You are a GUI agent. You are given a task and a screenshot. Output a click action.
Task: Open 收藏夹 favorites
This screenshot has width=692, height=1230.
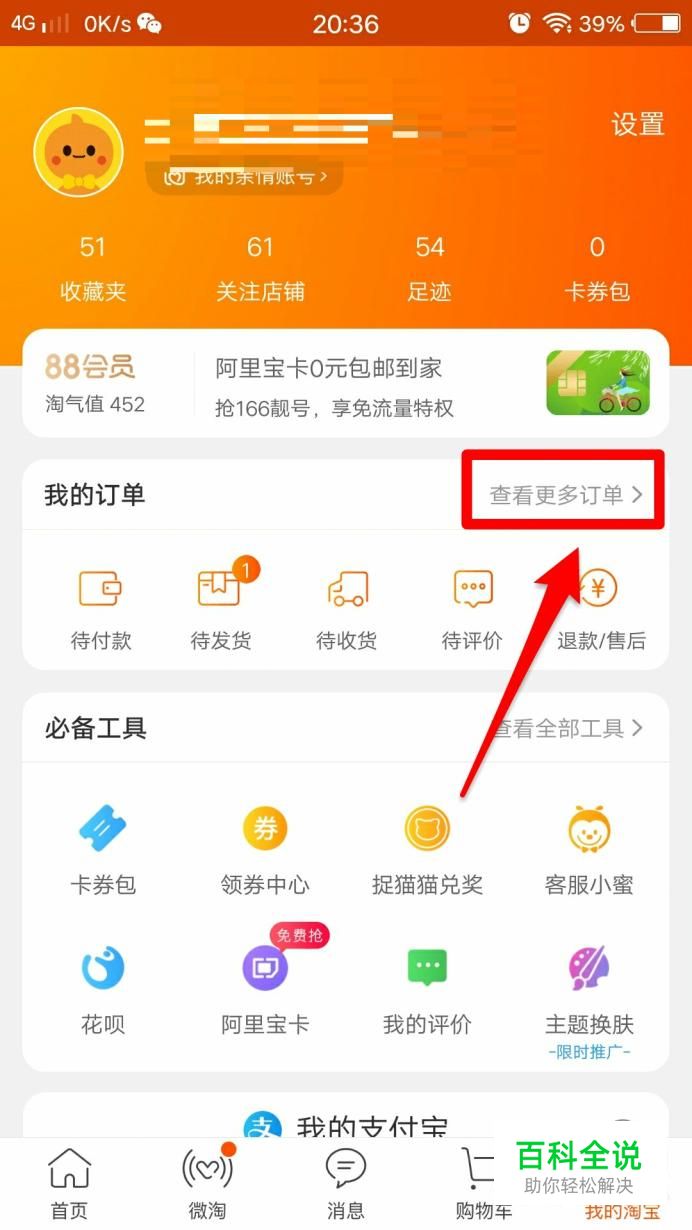pos(93,270)
